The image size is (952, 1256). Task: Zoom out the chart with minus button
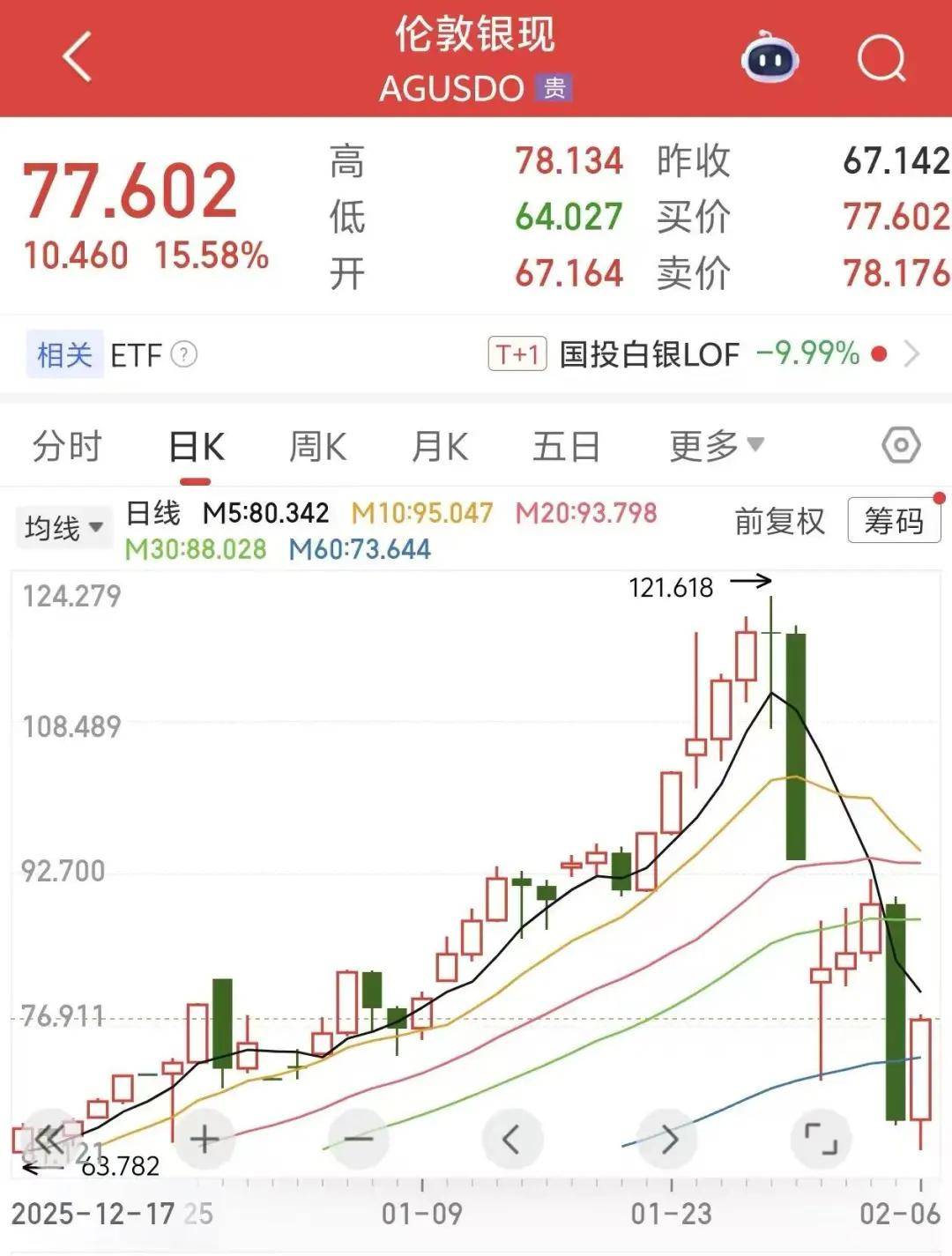358,1140
